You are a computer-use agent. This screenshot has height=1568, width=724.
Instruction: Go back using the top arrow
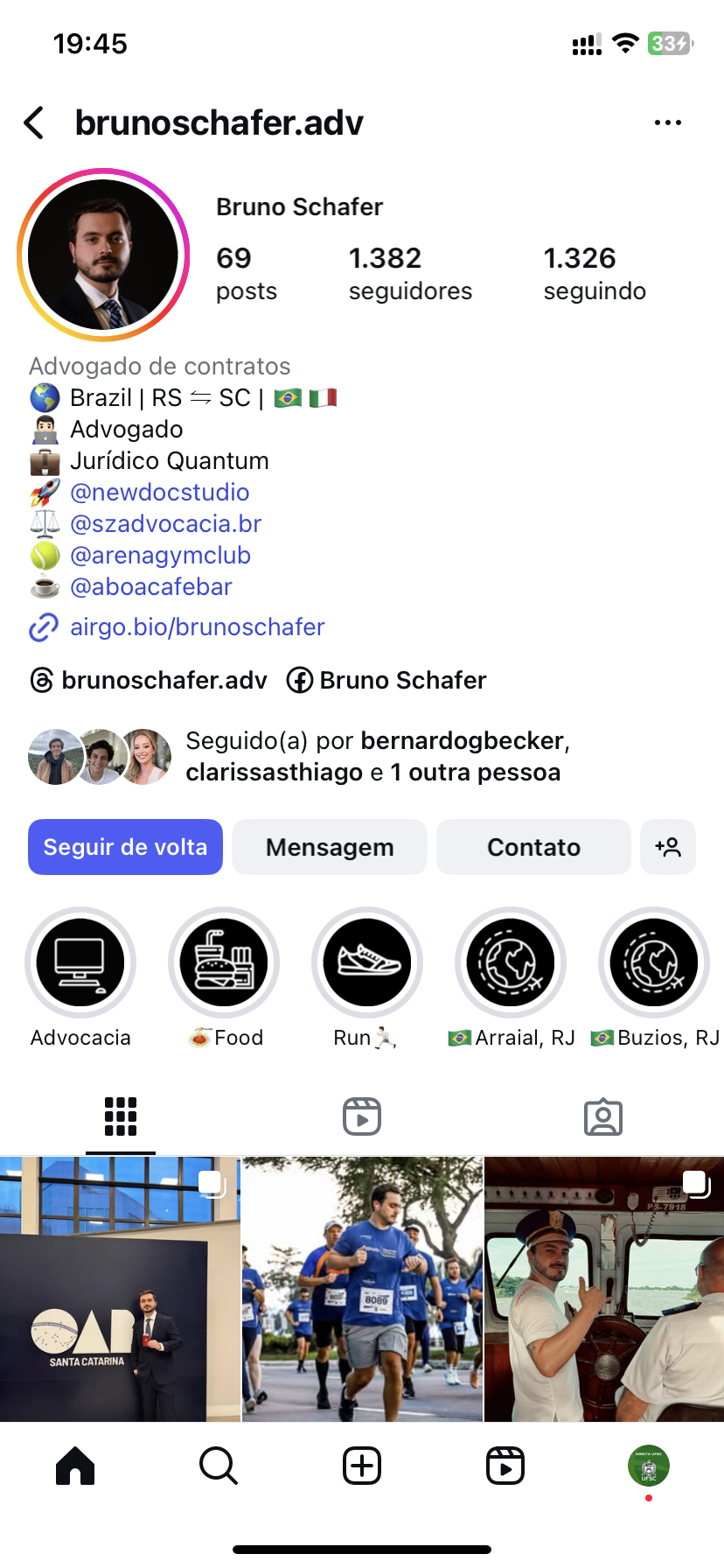[35, 123]
